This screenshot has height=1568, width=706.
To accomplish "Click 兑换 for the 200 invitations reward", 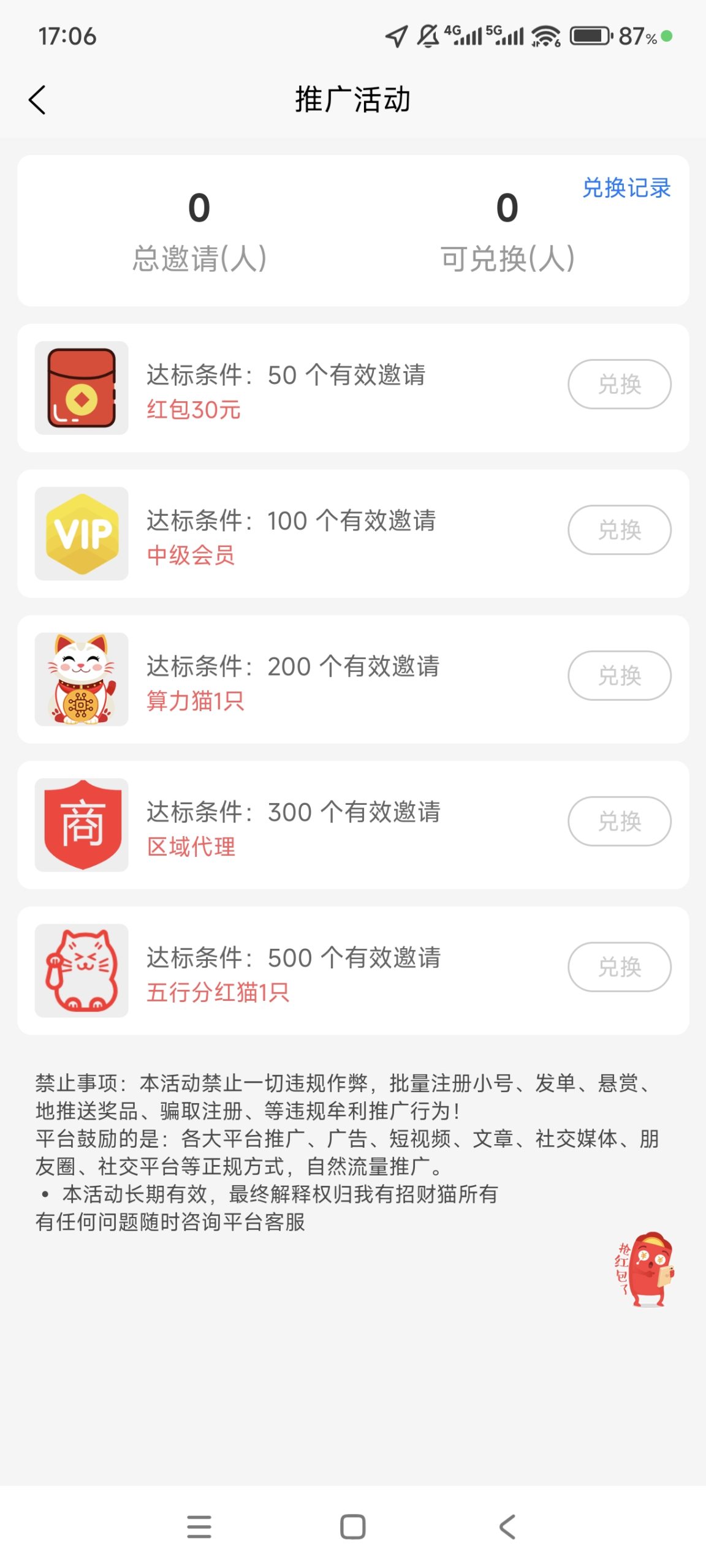I will [x=619, y=676].
